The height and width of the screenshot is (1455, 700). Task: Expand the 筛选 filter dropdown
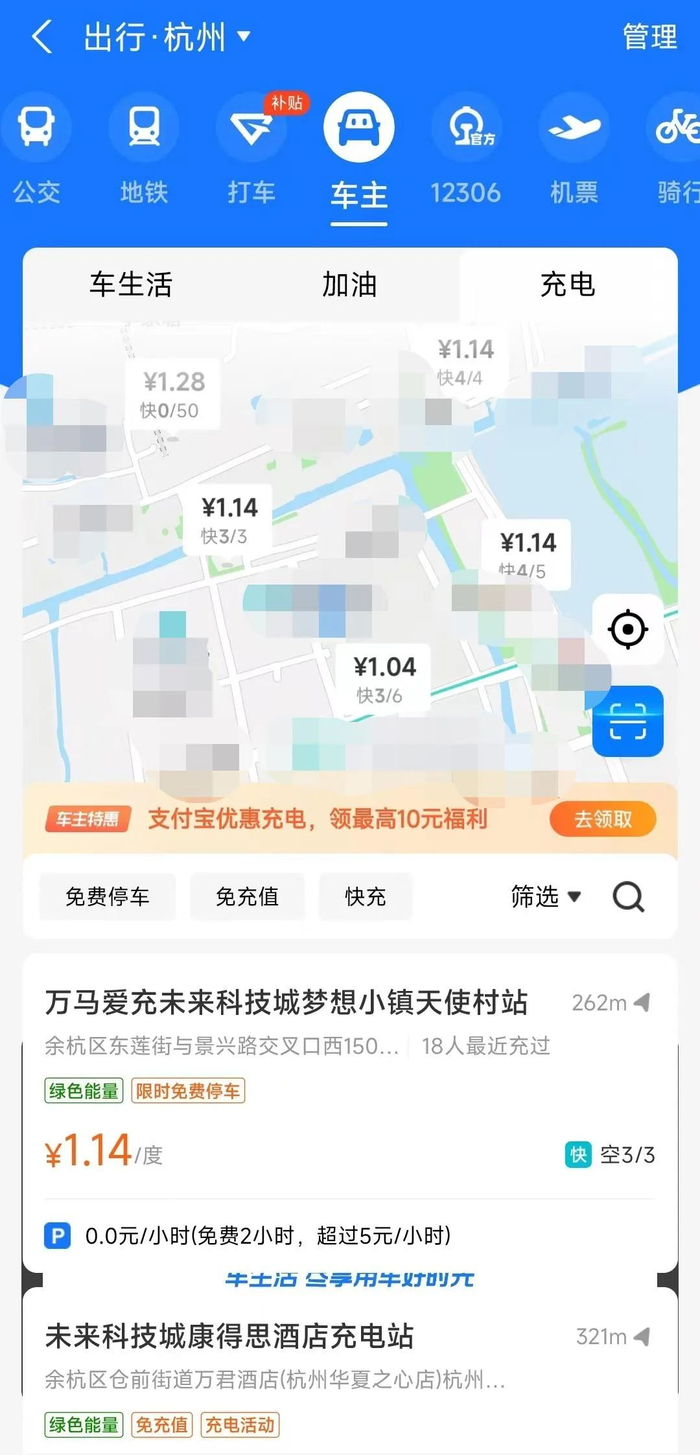click(545, 897)
